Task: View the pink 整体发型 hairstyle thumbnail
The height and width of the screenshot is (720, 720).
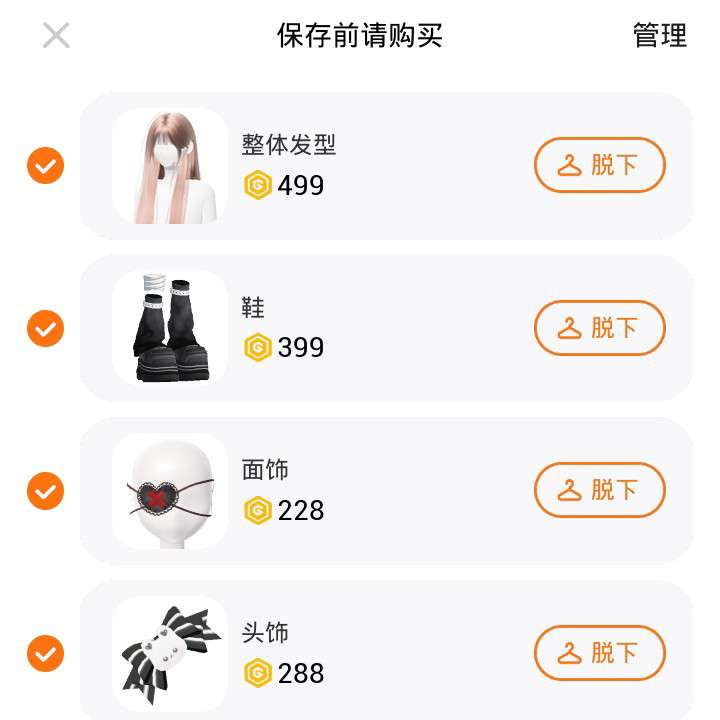Action: coord(170,166)
